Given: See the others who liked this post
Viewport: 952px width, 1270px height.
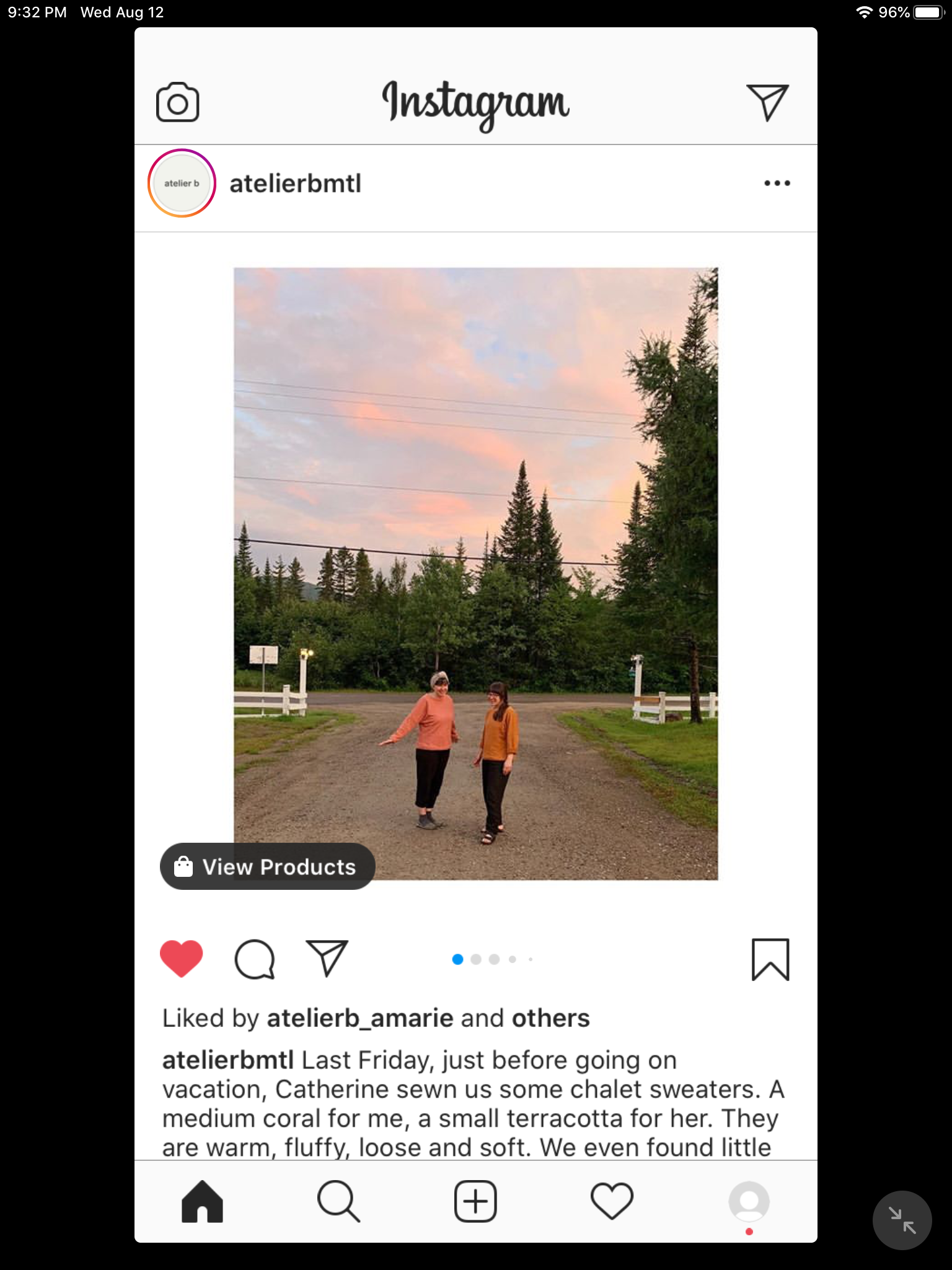Looking at the screenshot, I should click(x=550, y=1018).
